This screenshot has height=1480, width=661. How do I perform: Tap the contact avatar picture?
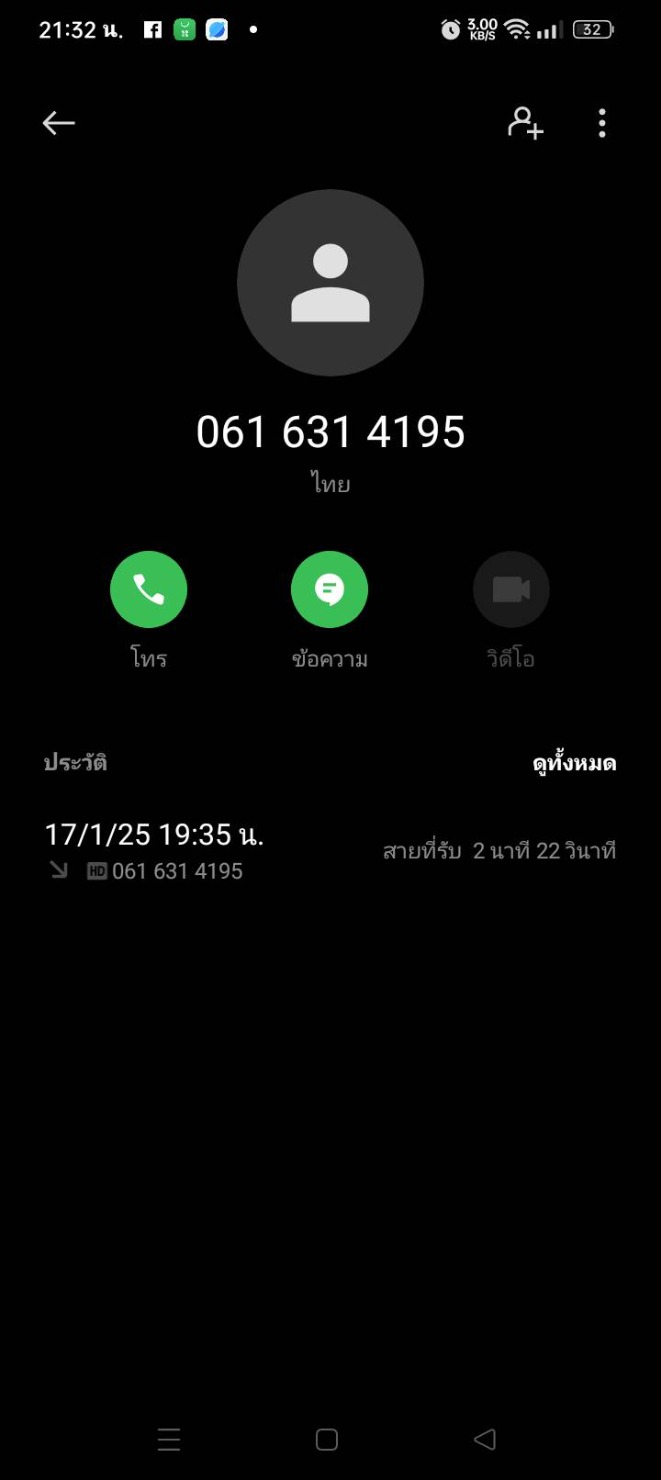click(x=330, y=283)
